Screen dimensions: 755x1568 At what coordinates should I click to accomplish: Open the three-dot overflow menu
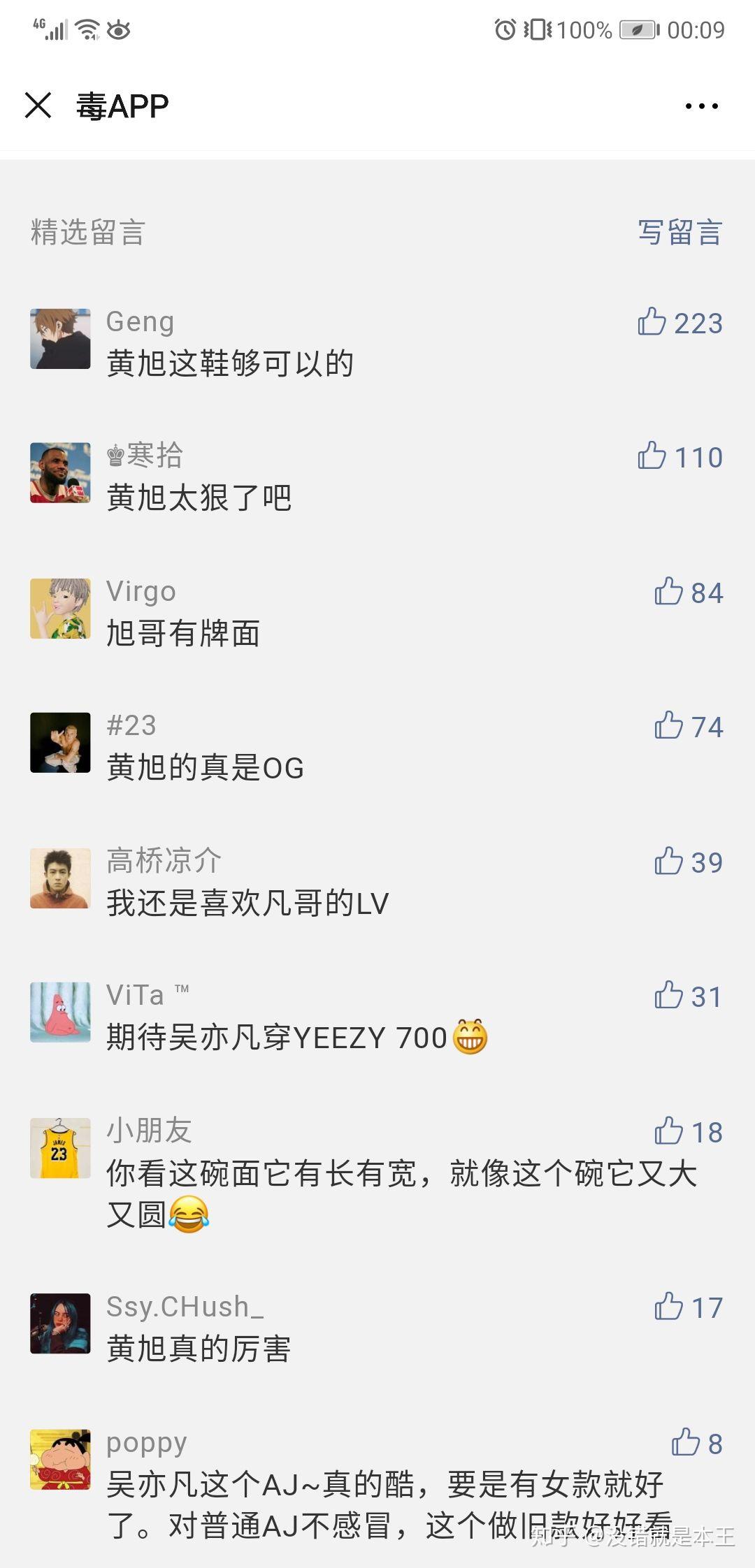point(701,106)
